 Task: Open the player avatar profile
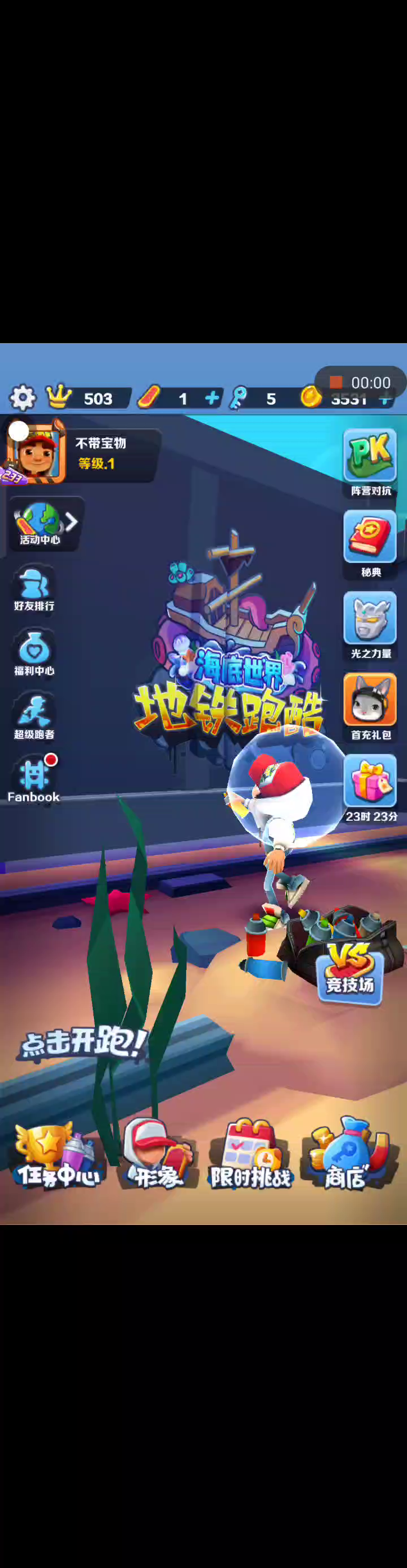click(35, 451)
